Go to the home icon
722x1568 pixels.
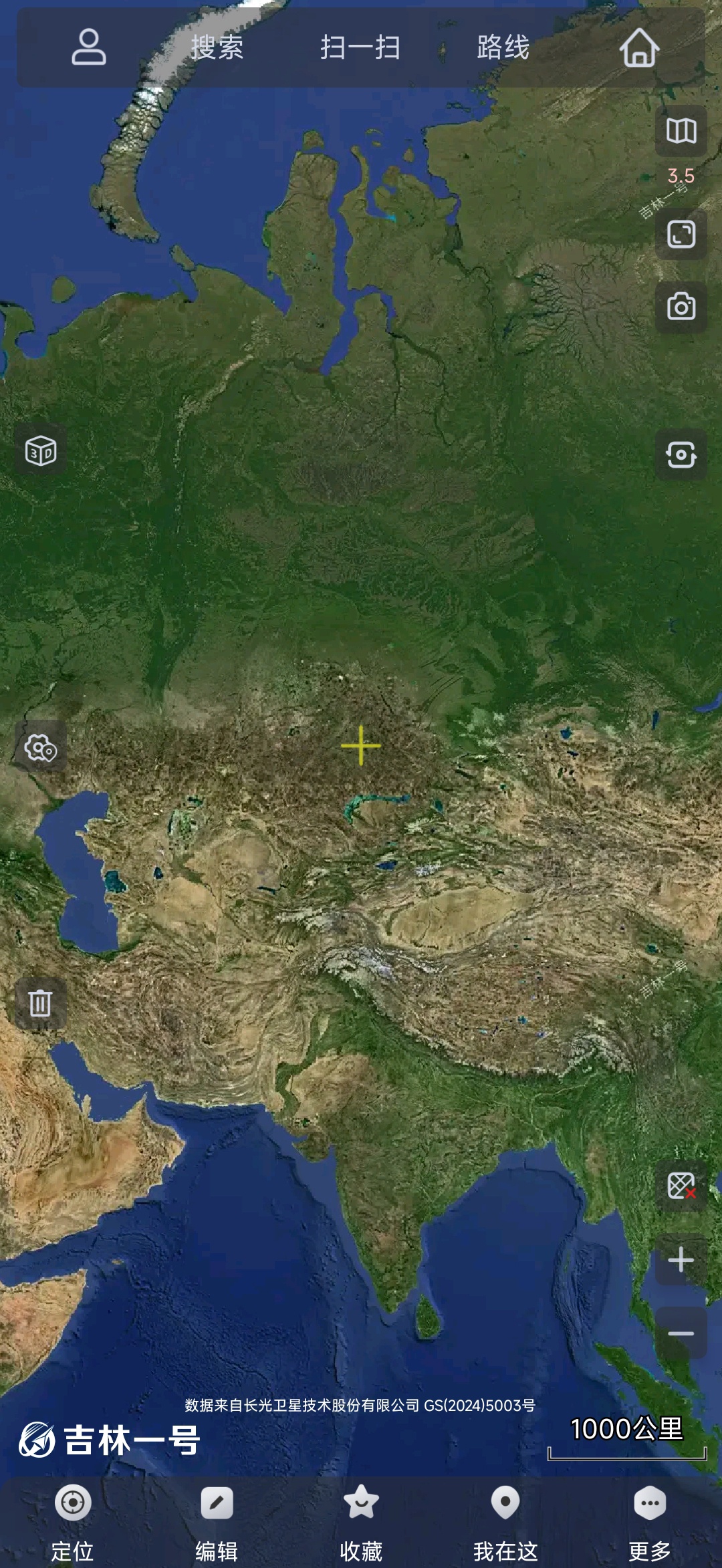[x=639, y=47]
